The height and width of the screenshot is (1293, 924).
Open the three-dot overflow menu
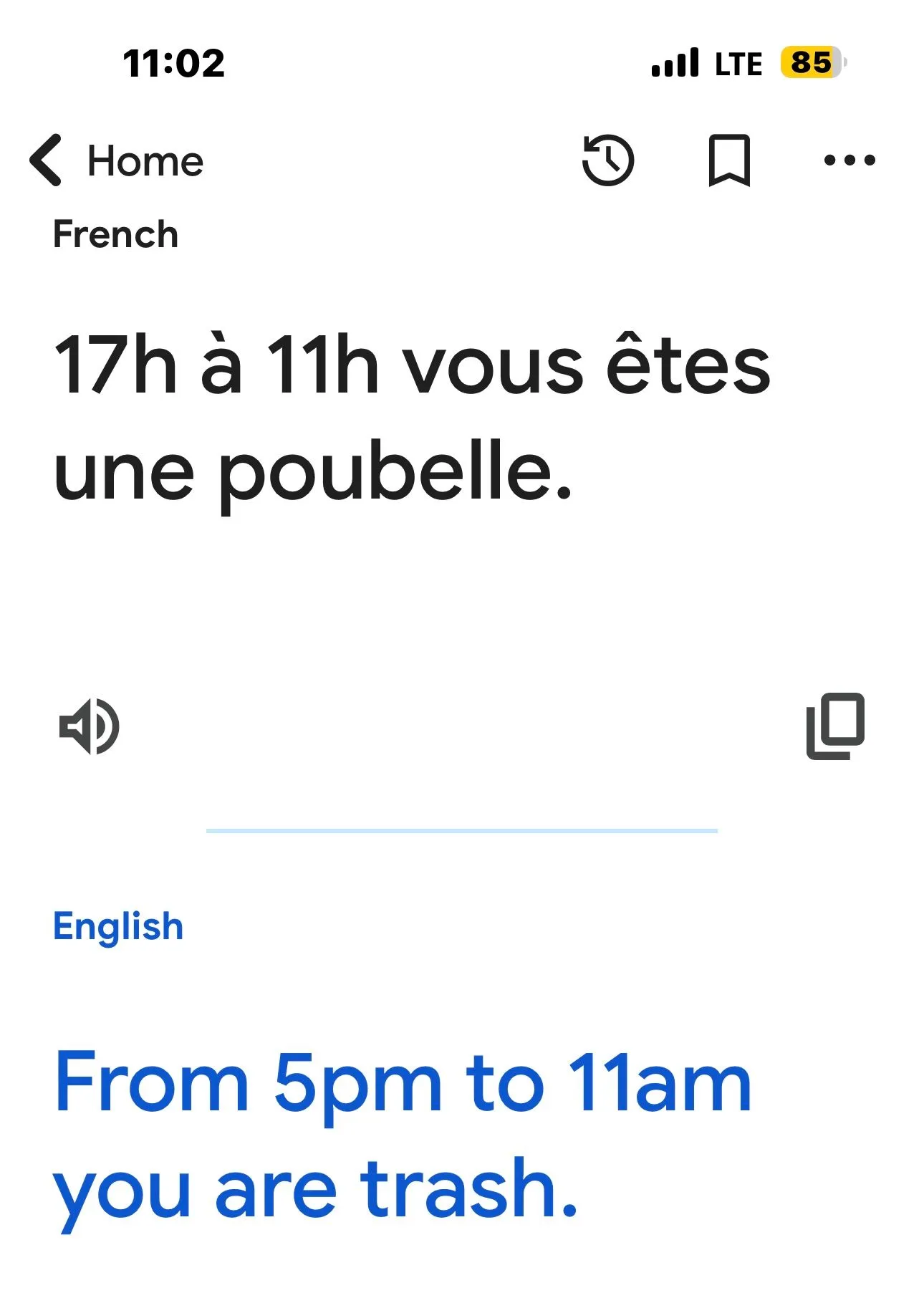(x=850, y=160)
